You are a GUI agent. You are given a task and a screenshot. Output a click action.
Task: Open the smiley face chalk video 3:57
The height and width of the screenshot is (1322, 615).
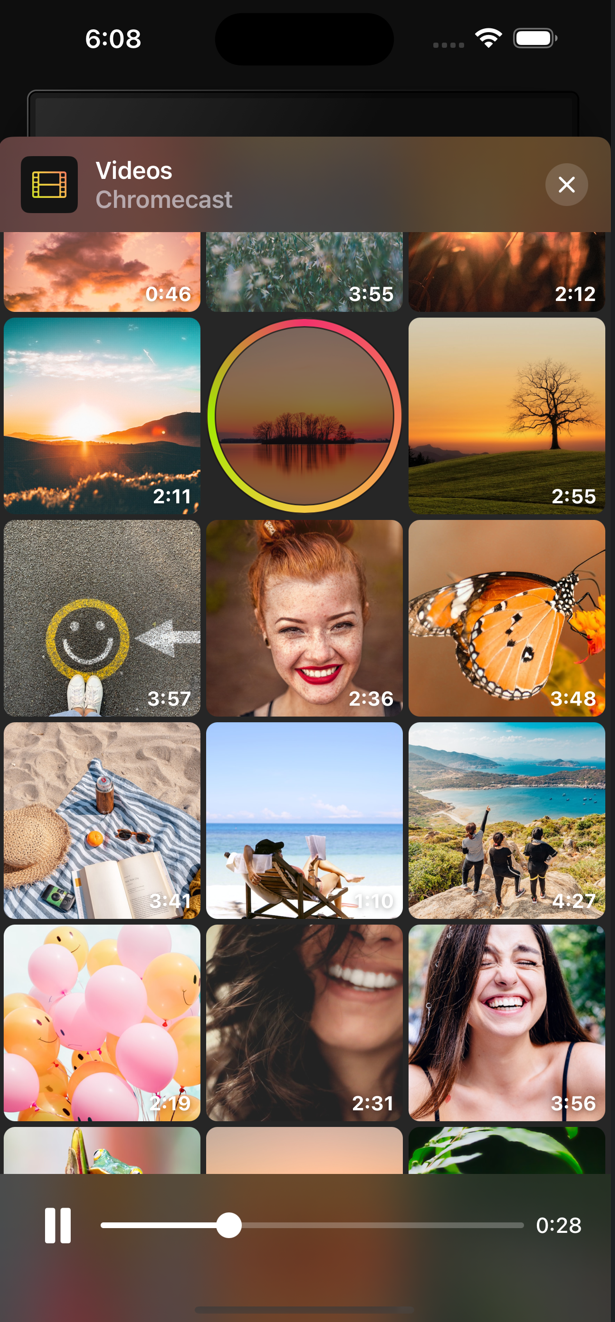click(102, 618)
